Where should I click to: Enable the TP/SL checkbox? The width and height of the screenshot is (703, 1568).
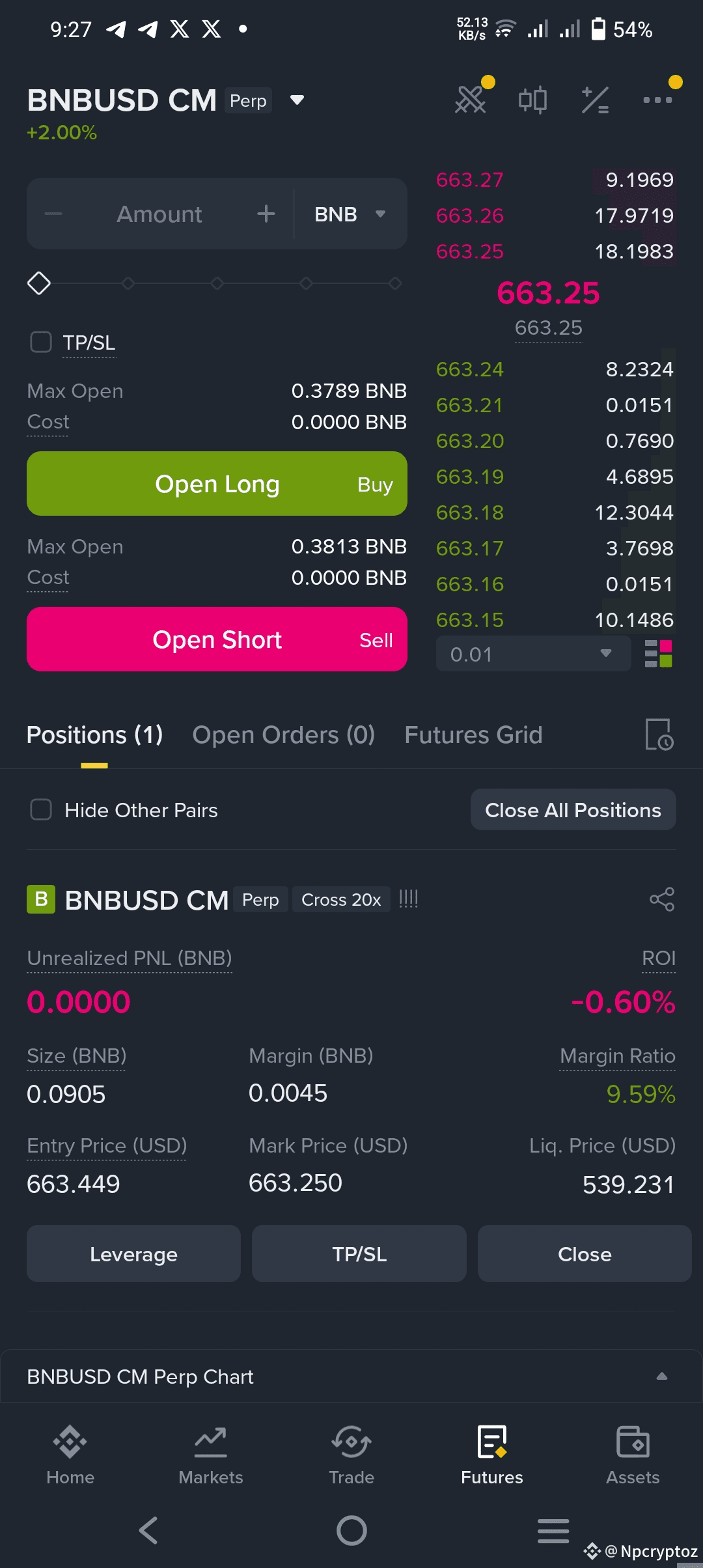pyautogui.click(x=41, y=342)
